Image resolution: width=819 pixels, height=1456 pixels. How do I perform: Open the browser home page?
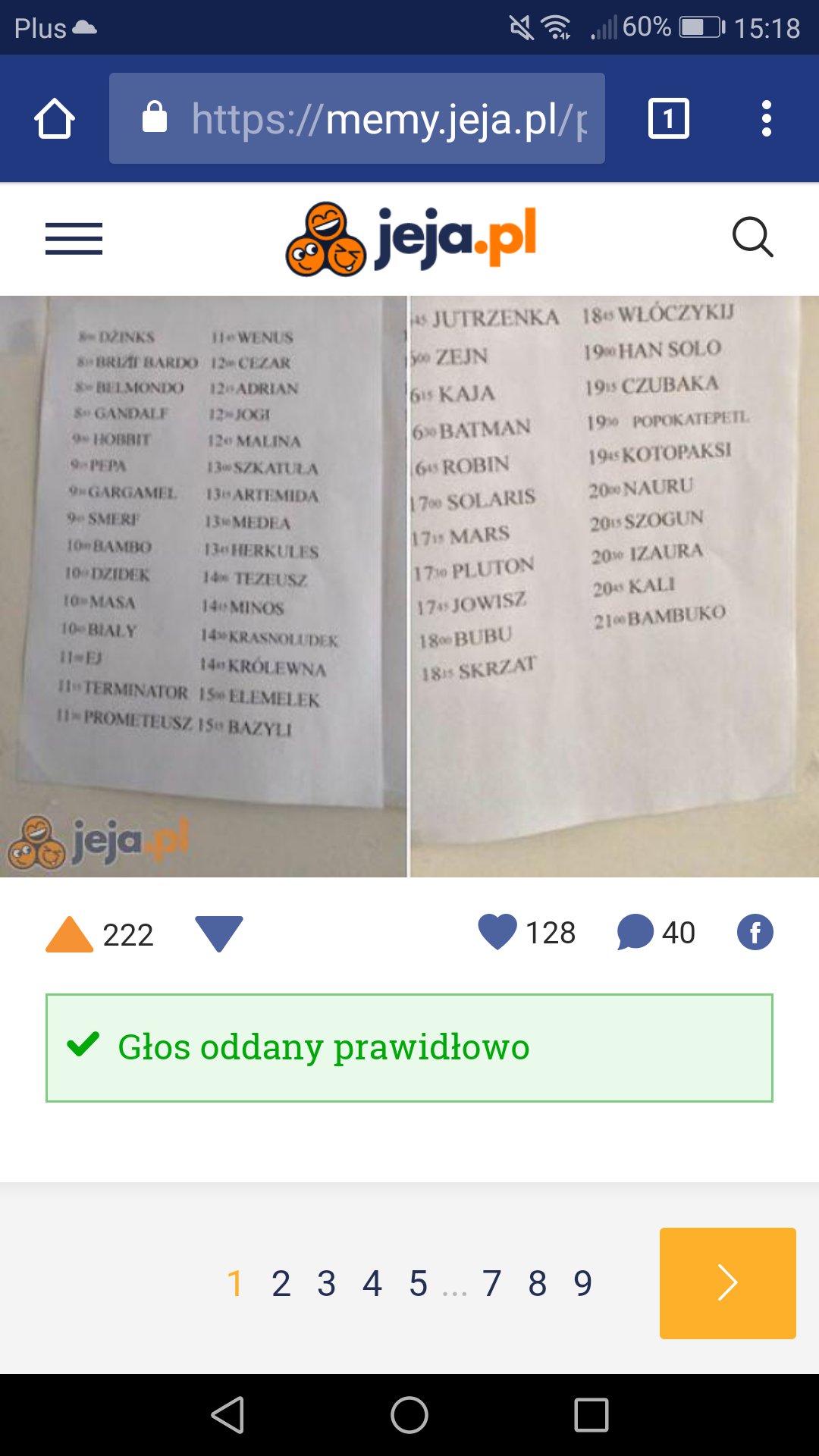click(x=55, y=118)
